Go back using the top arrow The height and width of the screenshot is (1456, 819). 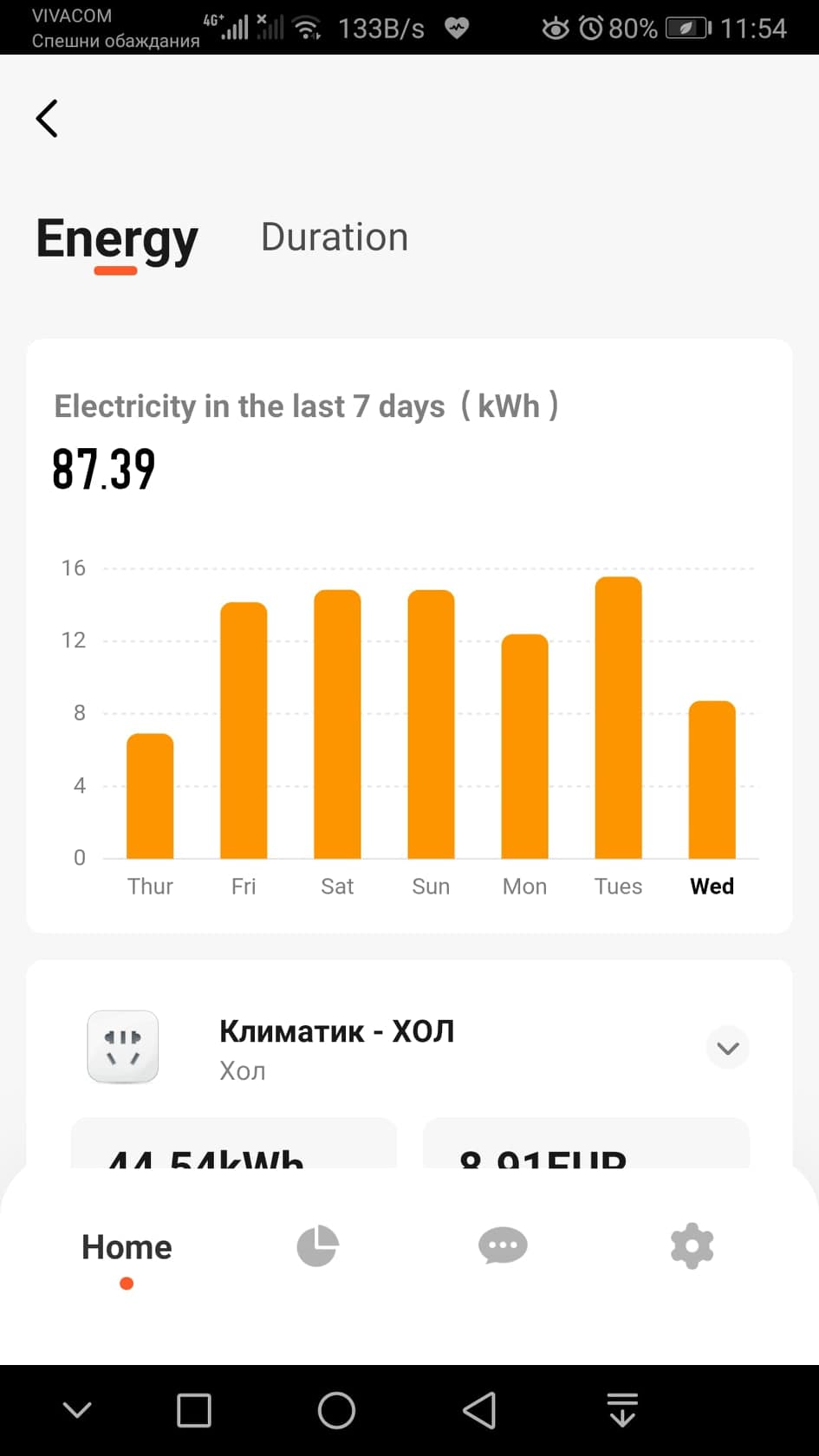point(47,119)
